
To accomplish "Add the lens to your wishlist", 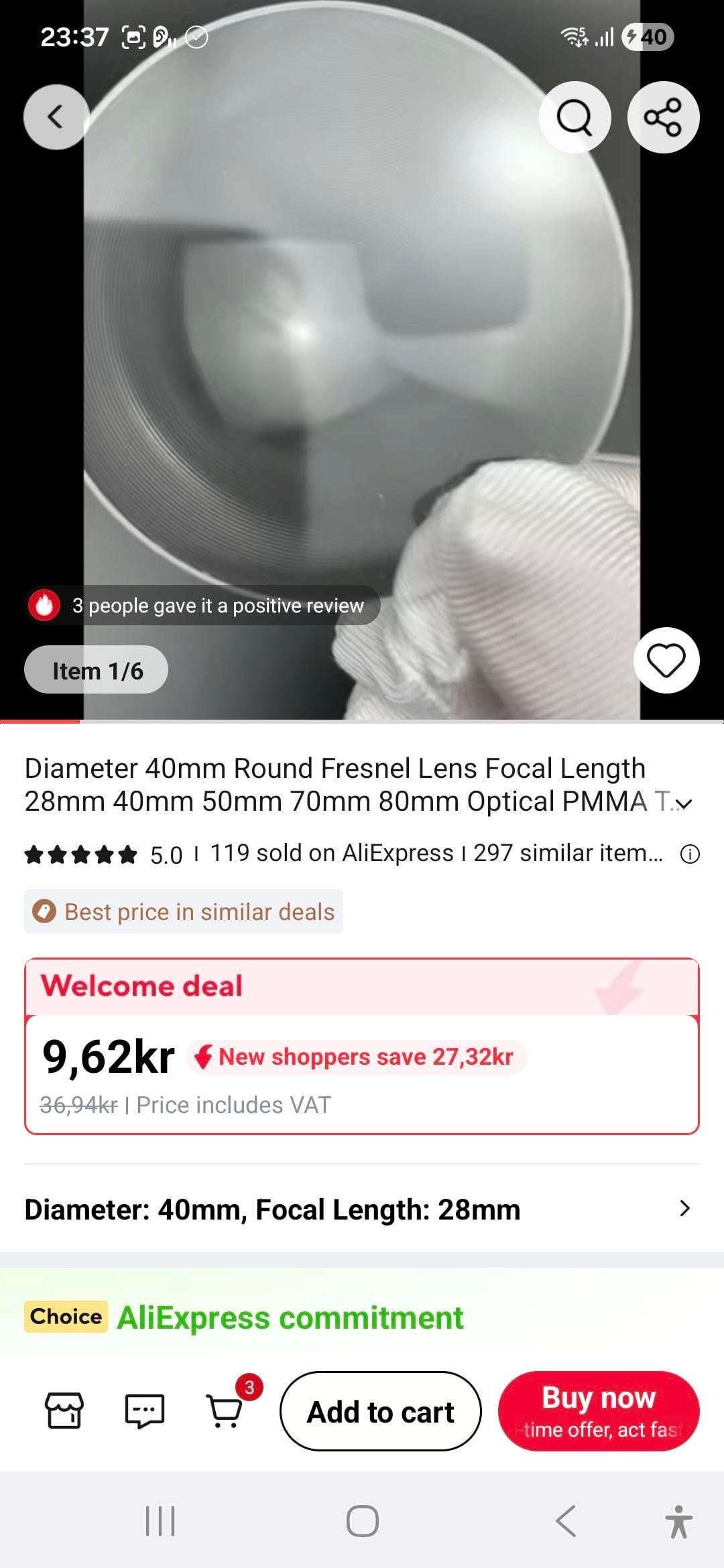I will click(666, 661).
